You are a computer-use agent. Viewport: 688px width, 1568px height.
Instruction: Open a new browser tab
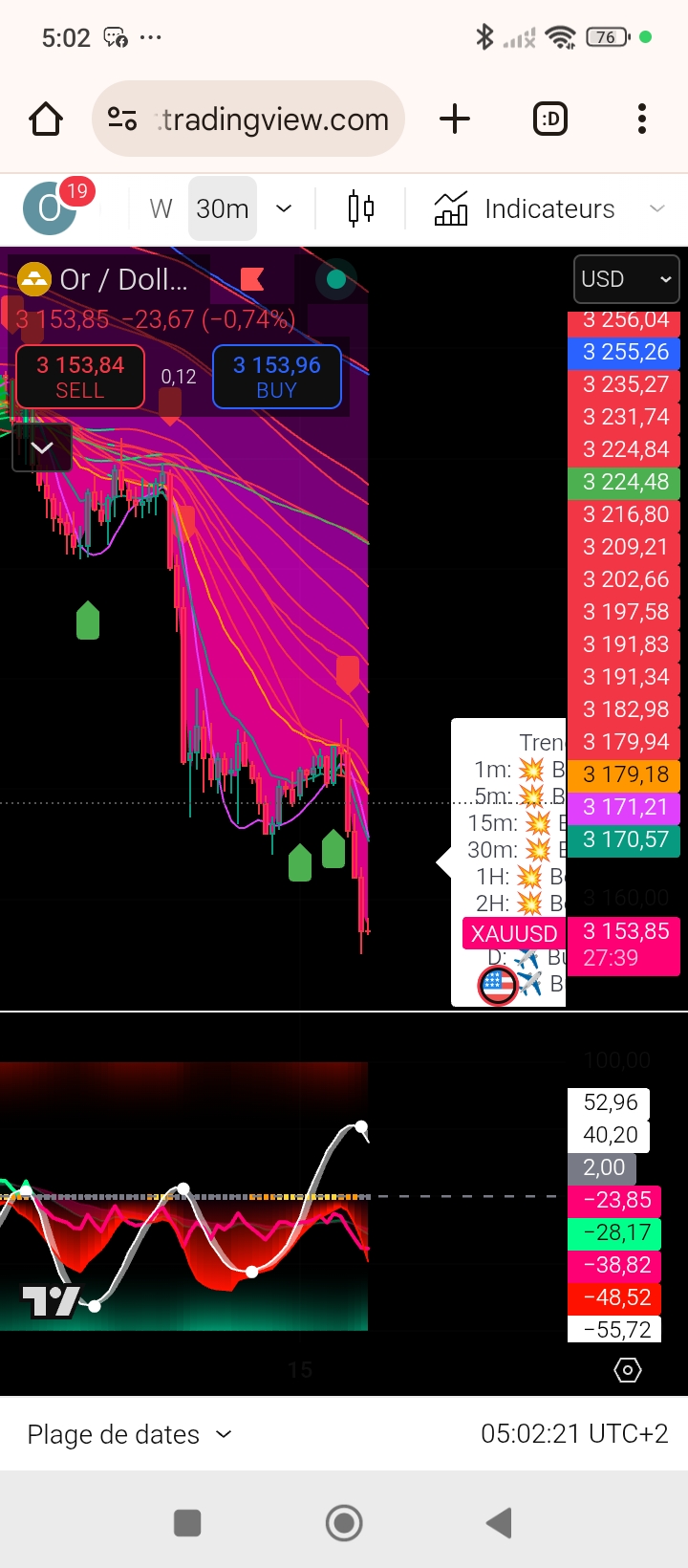click(455, 120)
